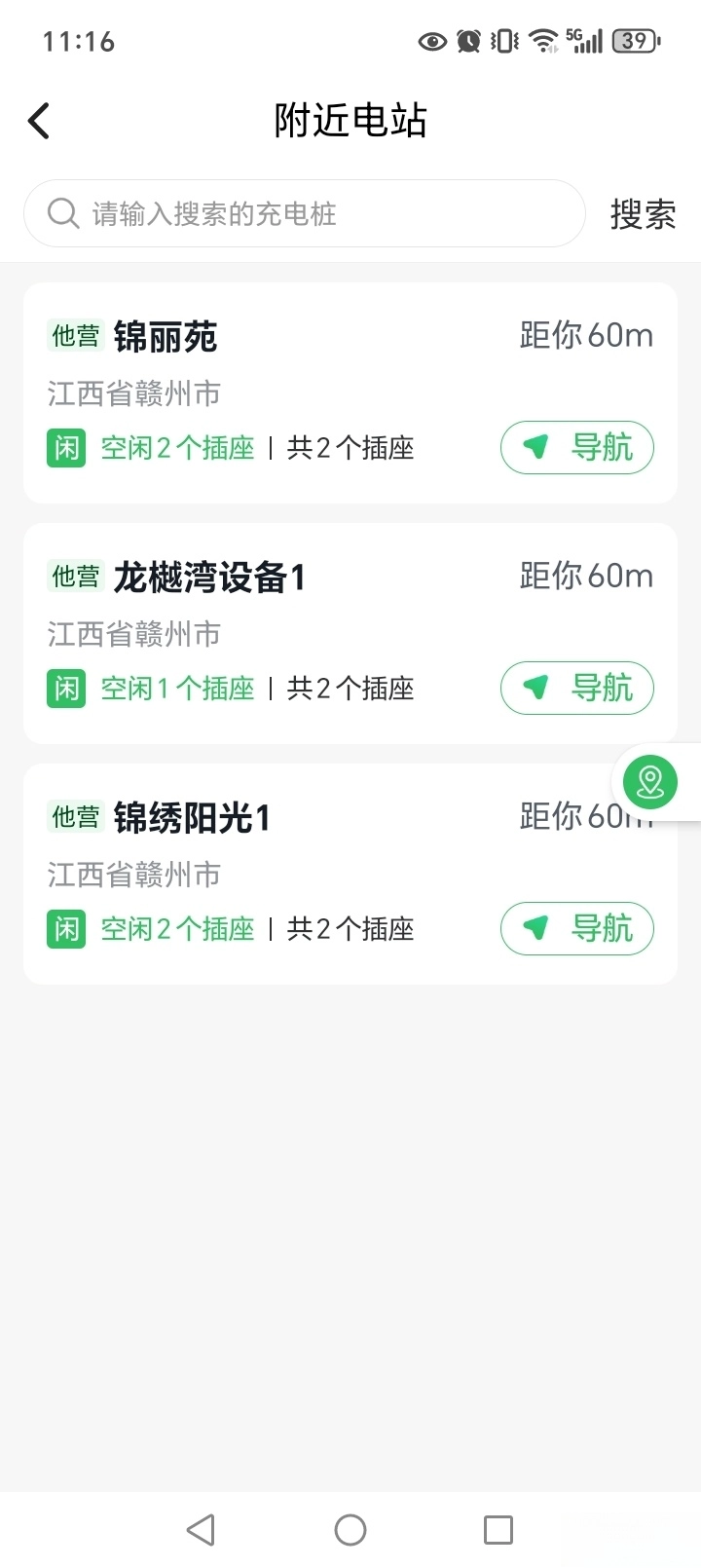Tap 导航 to navigate to 锦绣阳光1
This screenshot has height=1568, width=701.
point(576,928)
